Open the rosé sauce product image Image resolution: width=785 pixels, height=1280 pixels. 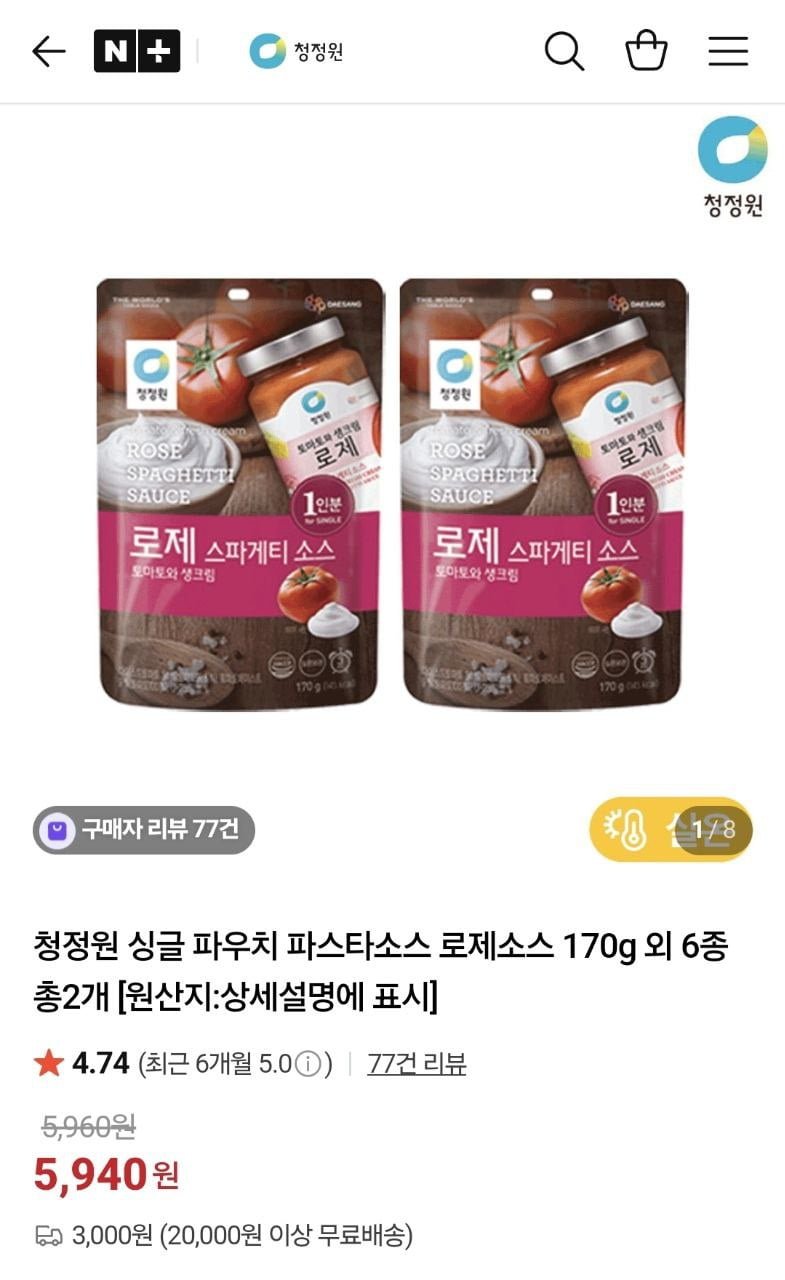[x=392, y=495]
